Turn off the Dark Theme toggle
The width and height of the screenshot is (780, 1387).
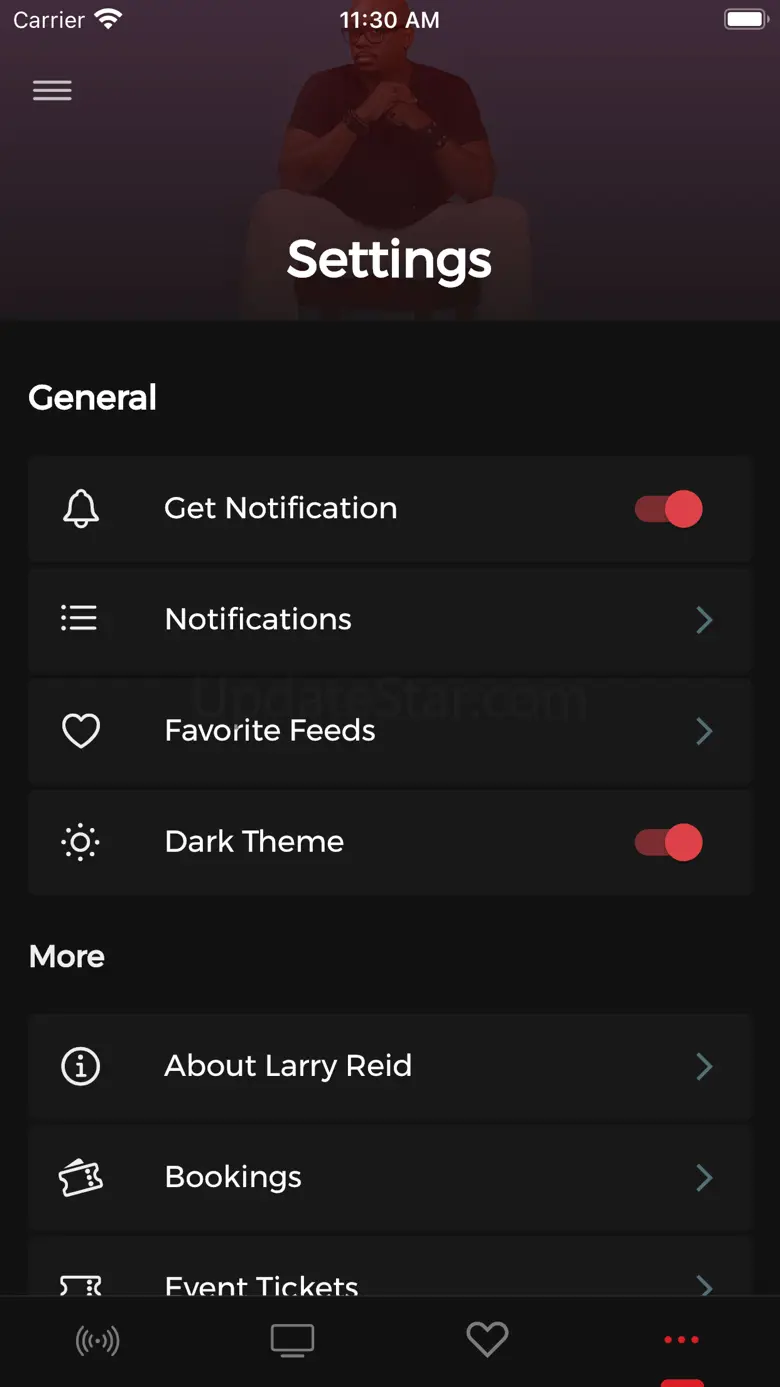(x=668, y=842)
